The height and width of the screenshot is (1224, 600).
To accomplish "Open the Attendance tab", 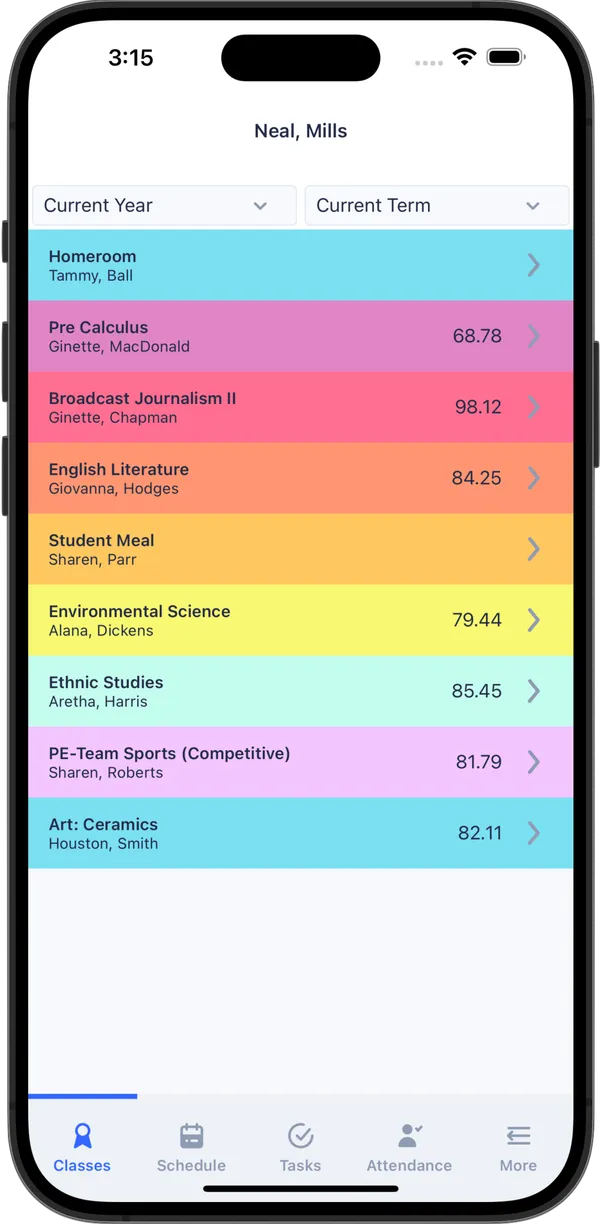I will click(409, 1147).
